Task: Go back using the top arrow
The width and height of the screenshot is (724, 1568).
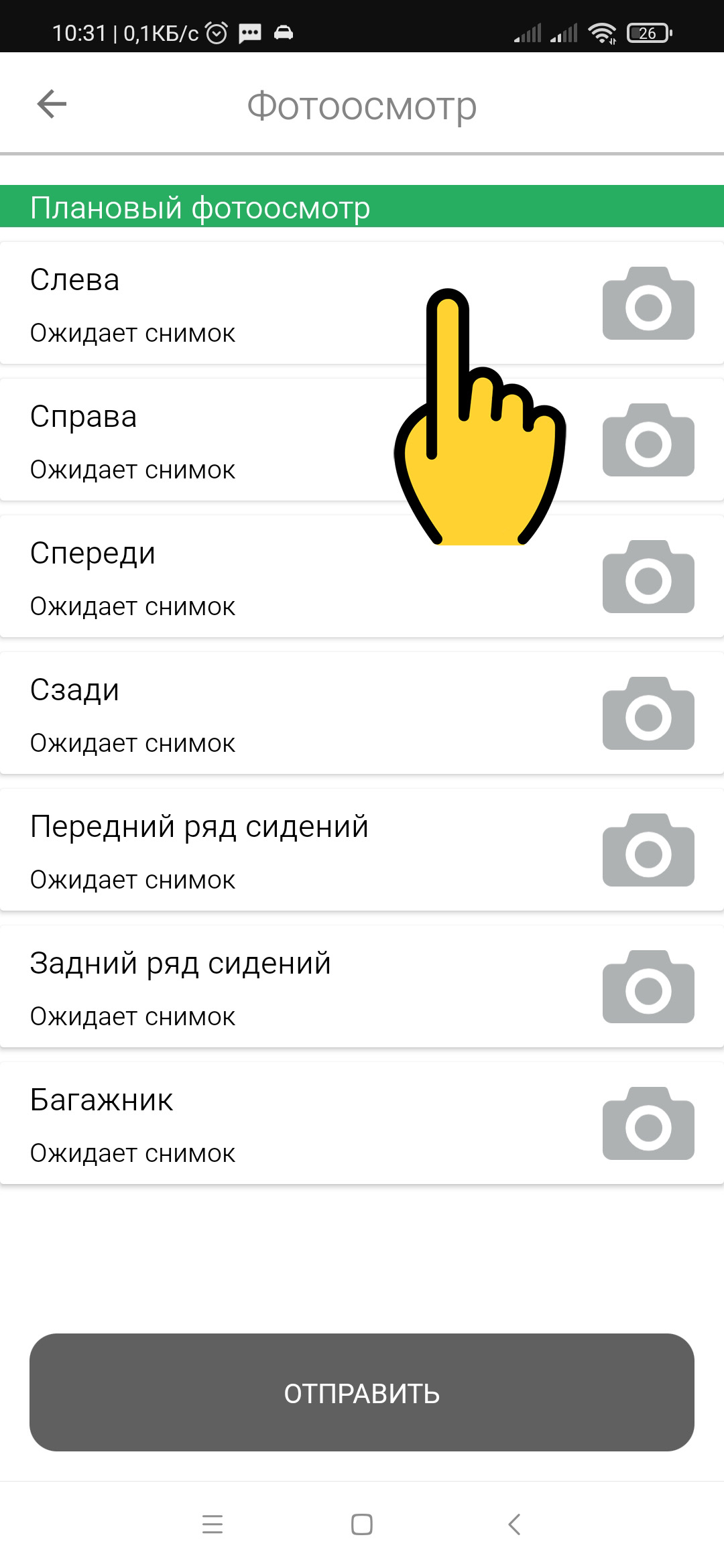Action: [52, 104]
